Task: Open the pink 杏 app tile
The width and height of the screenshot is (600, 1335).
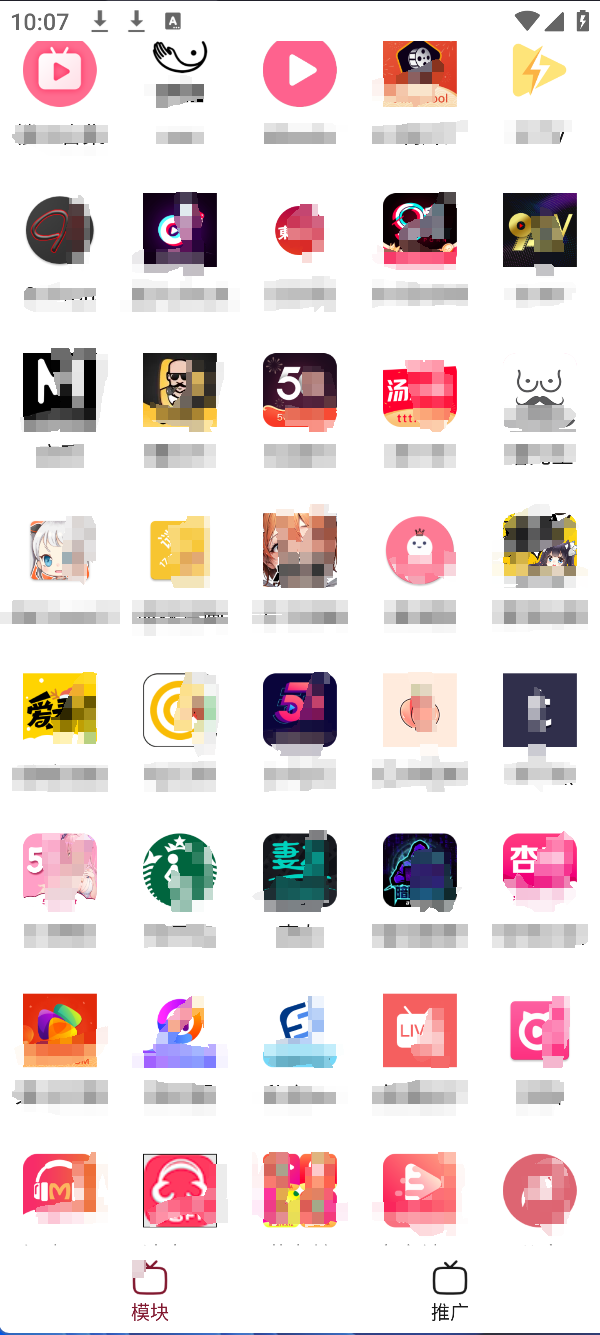Action: click(540, 872)
